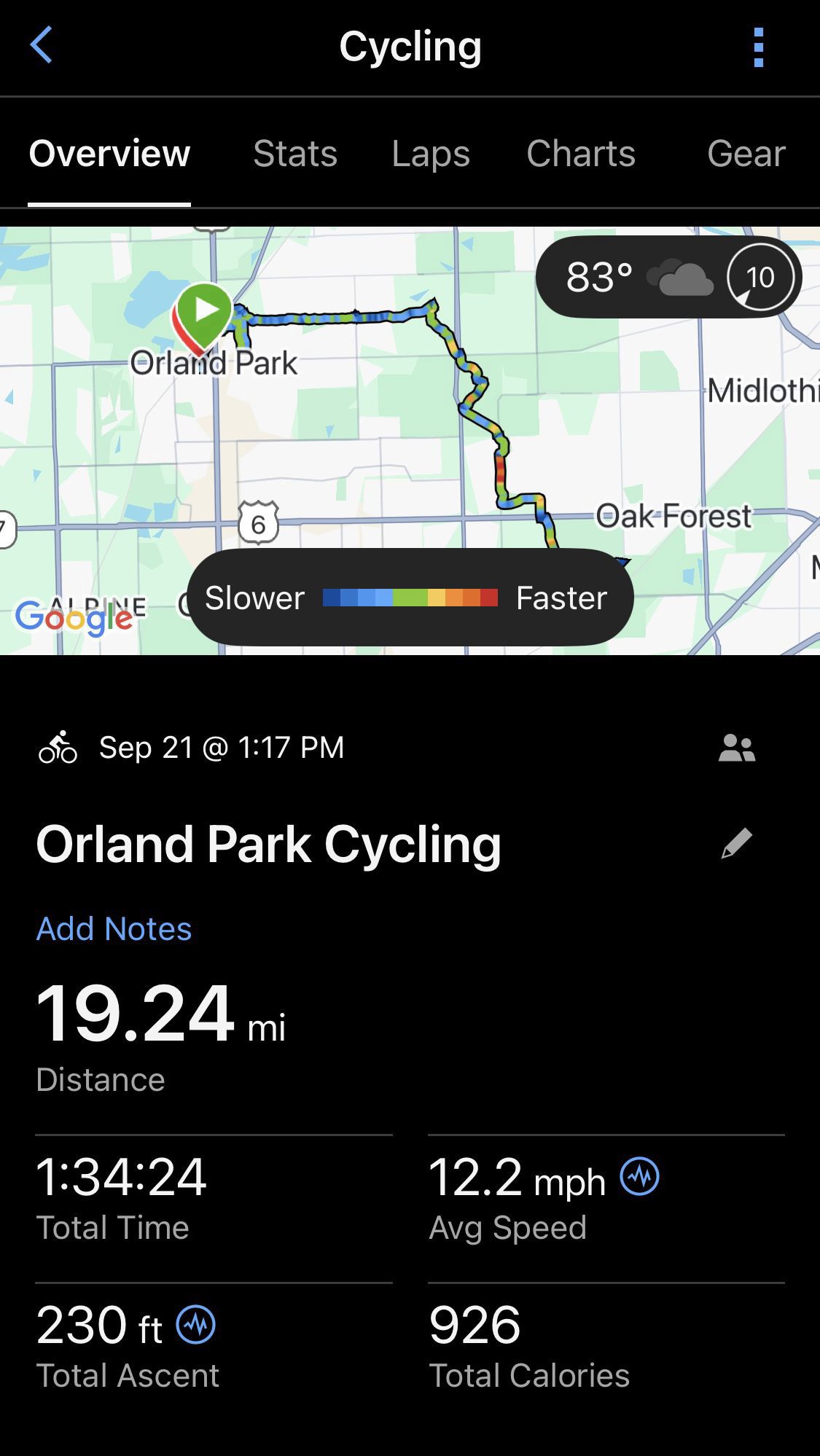820x1456 pixels.
Task: Open the three-dot overflow menu
Action: pos(758,47)
